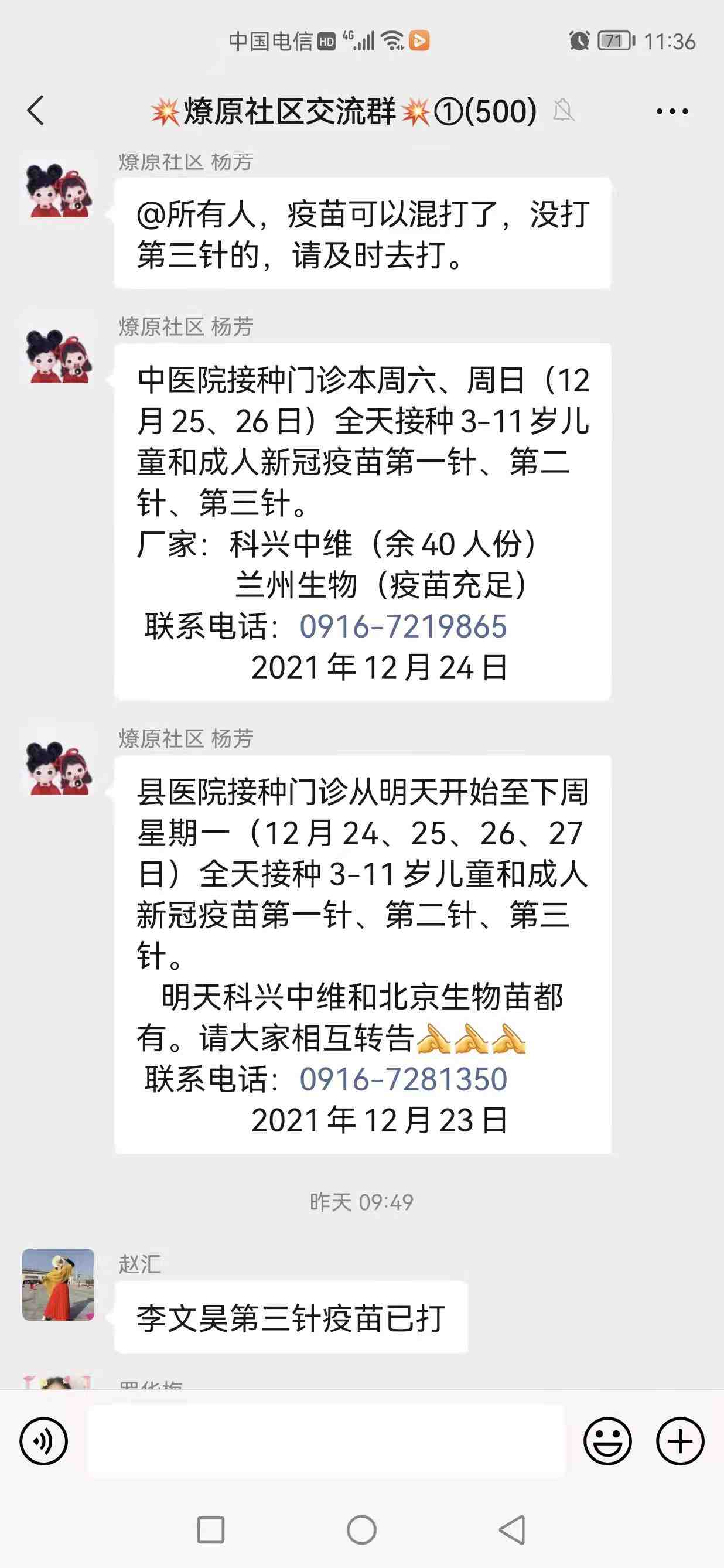724x1568 pixels.
Task: Open the three-dot chat info menu
Action: tap(672, 111)
